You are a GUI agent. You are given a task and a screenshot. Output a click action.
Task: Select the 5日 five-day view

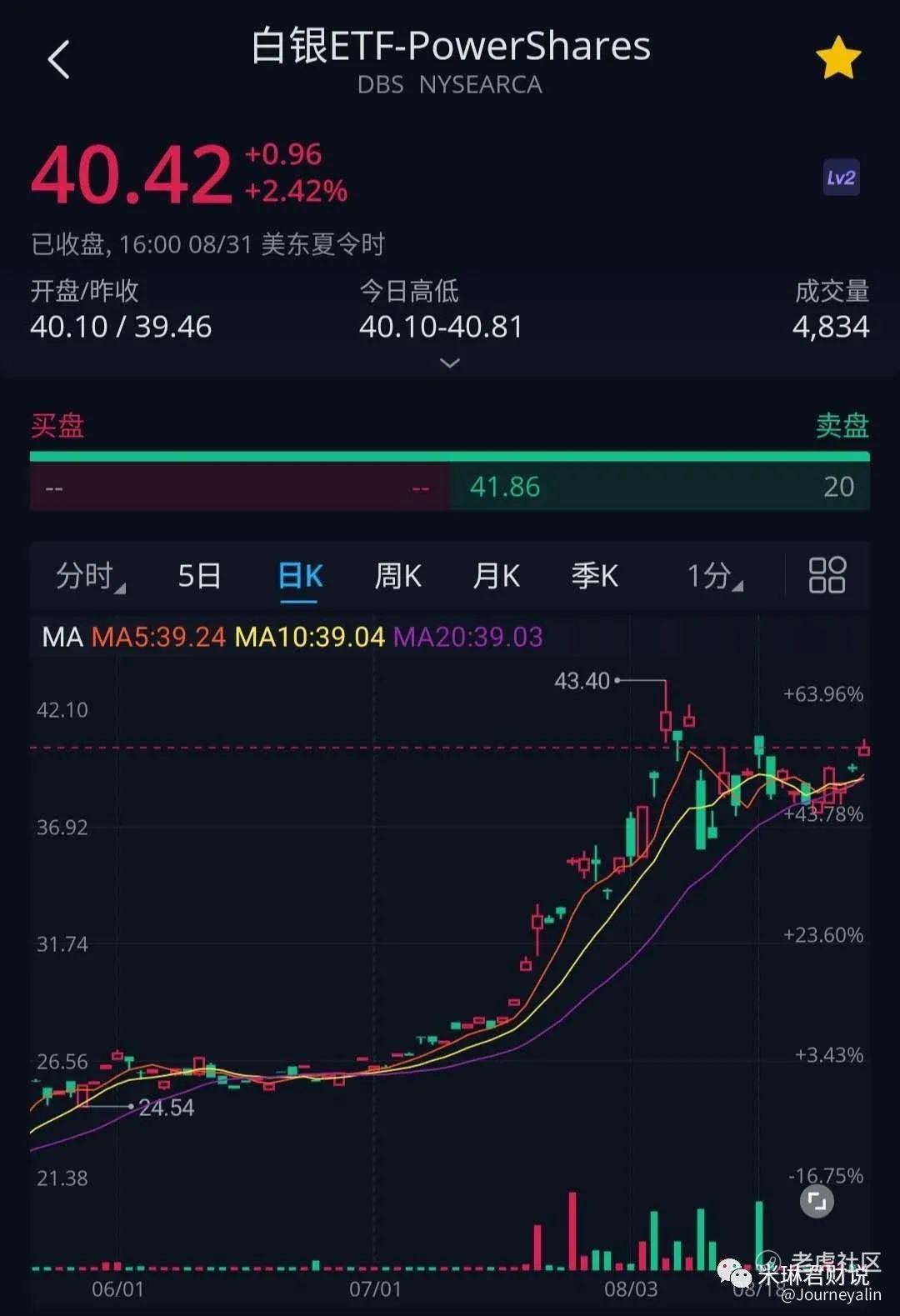[x=198, y=575]
